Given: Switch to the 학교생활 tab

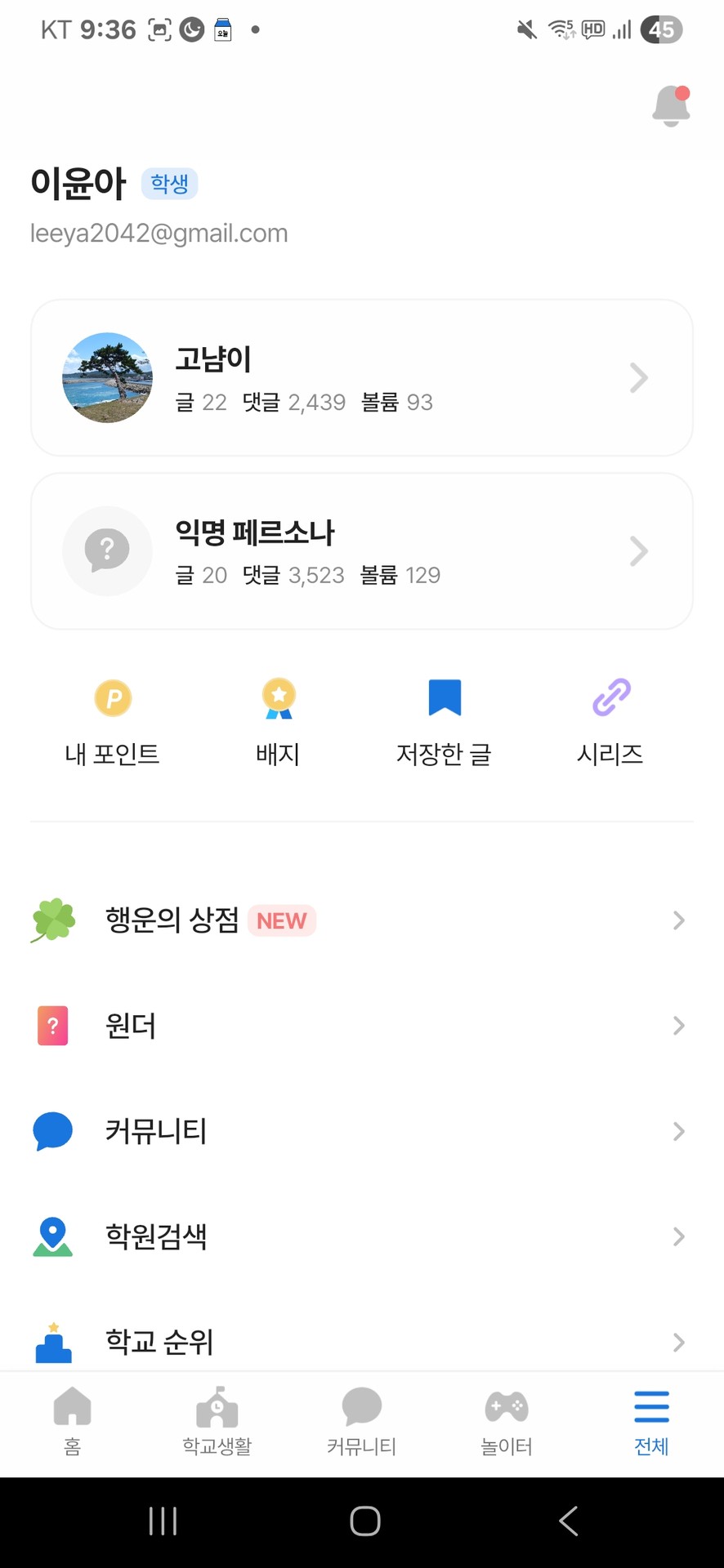Looking at the screenshot, I should coord(217,1421).
